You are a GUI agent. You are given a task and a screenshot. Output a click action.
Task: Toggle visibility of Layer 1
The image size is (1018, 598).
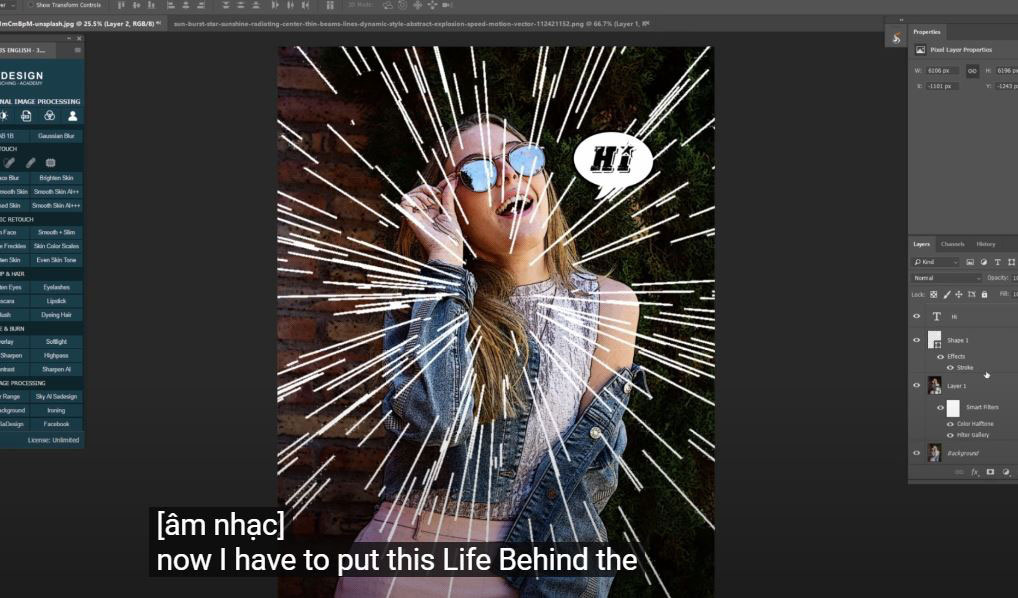916,385
